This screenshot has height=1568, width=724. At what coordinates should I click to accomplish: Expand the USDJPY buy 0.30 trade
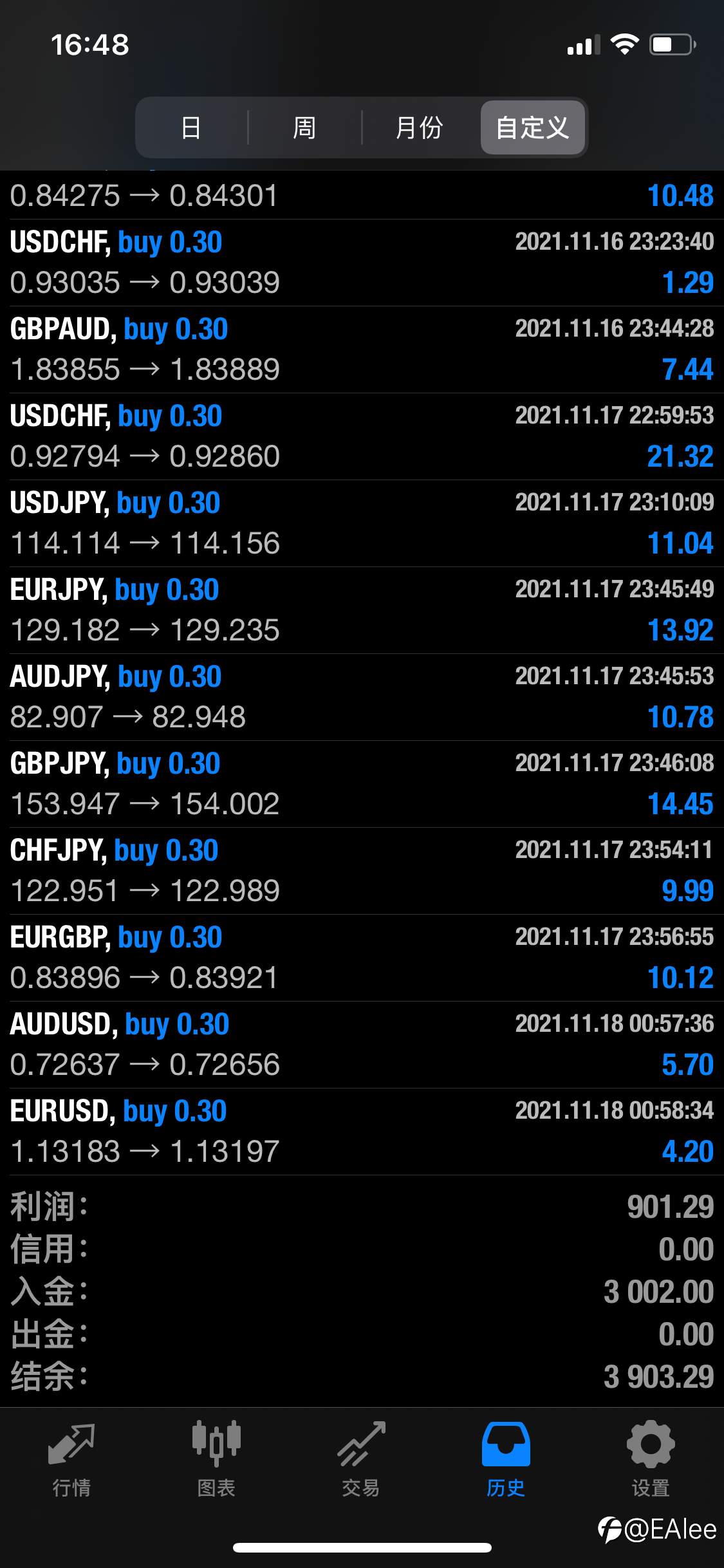362,523
